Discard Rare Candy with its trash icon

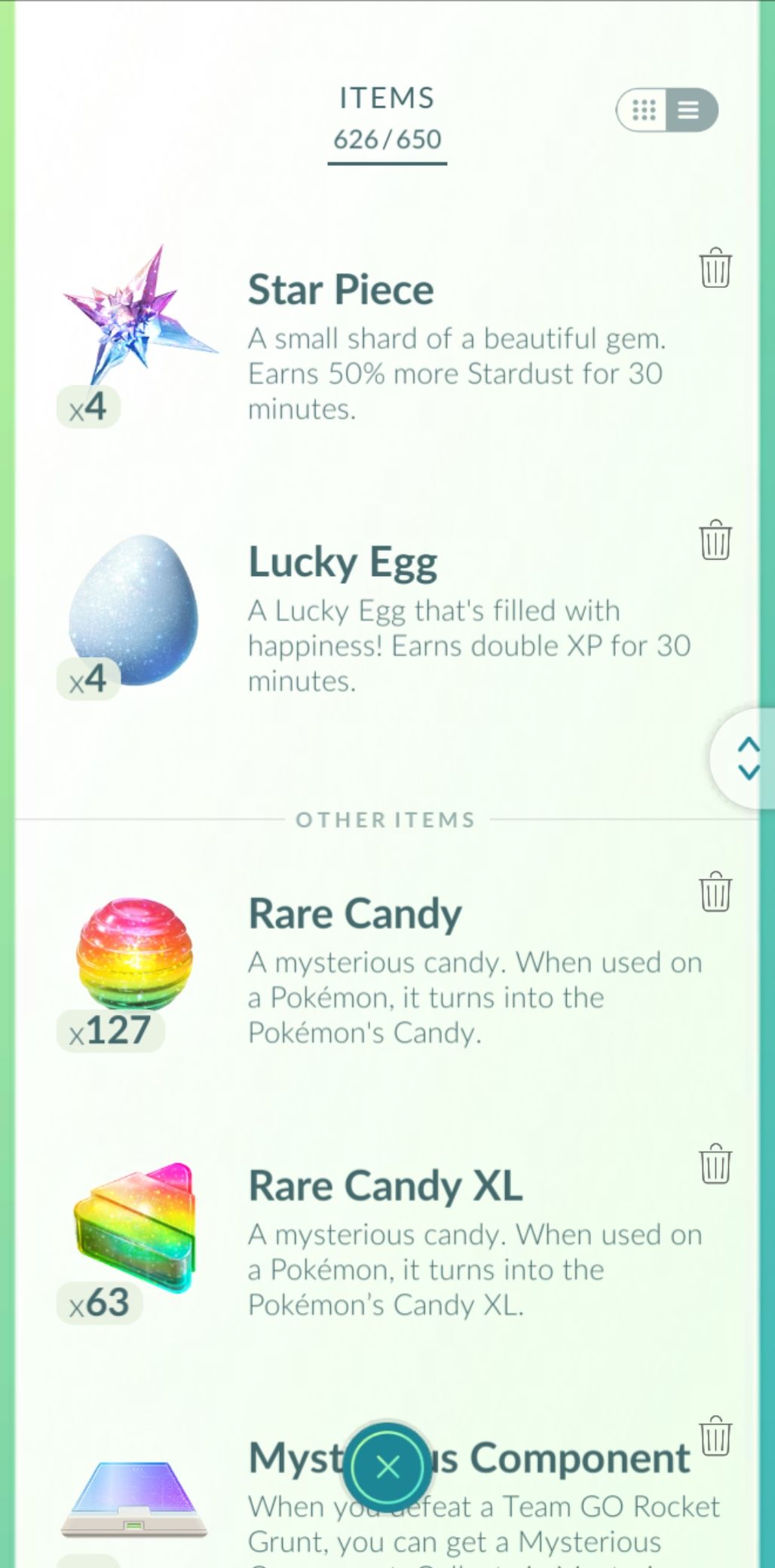[x=715, y=892]
